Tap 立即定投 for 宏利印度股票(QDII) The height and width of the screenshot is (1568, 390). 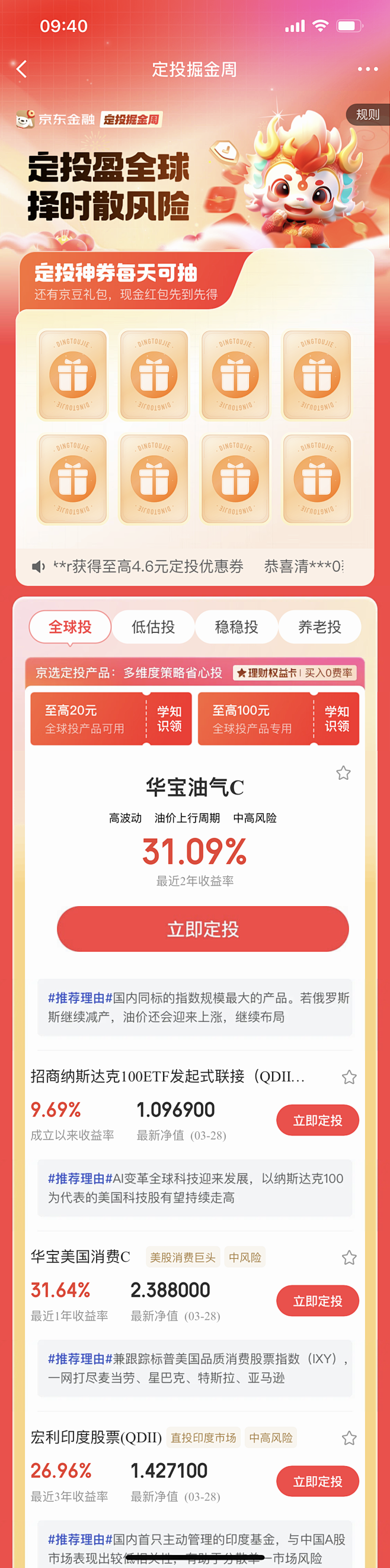coord(317,1481)
